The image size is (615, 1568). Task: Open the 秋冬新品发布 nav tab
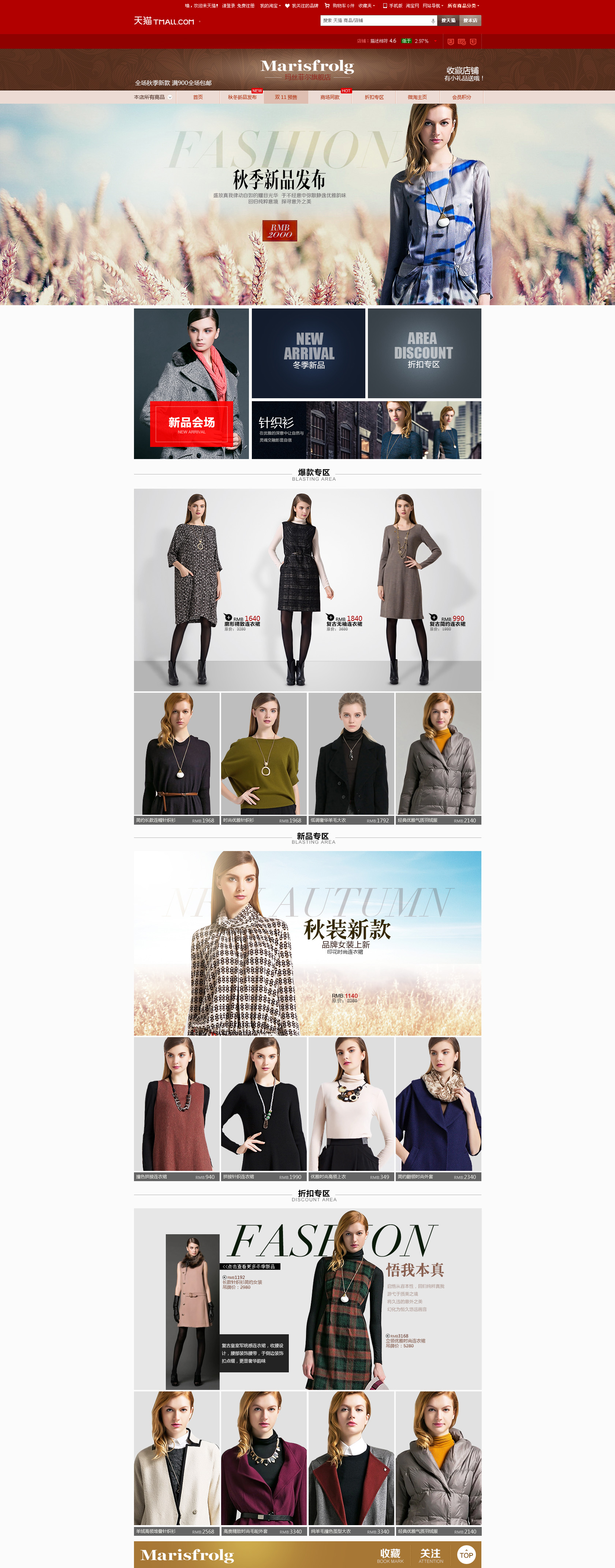pyautogui.click(x=242, y=97)
